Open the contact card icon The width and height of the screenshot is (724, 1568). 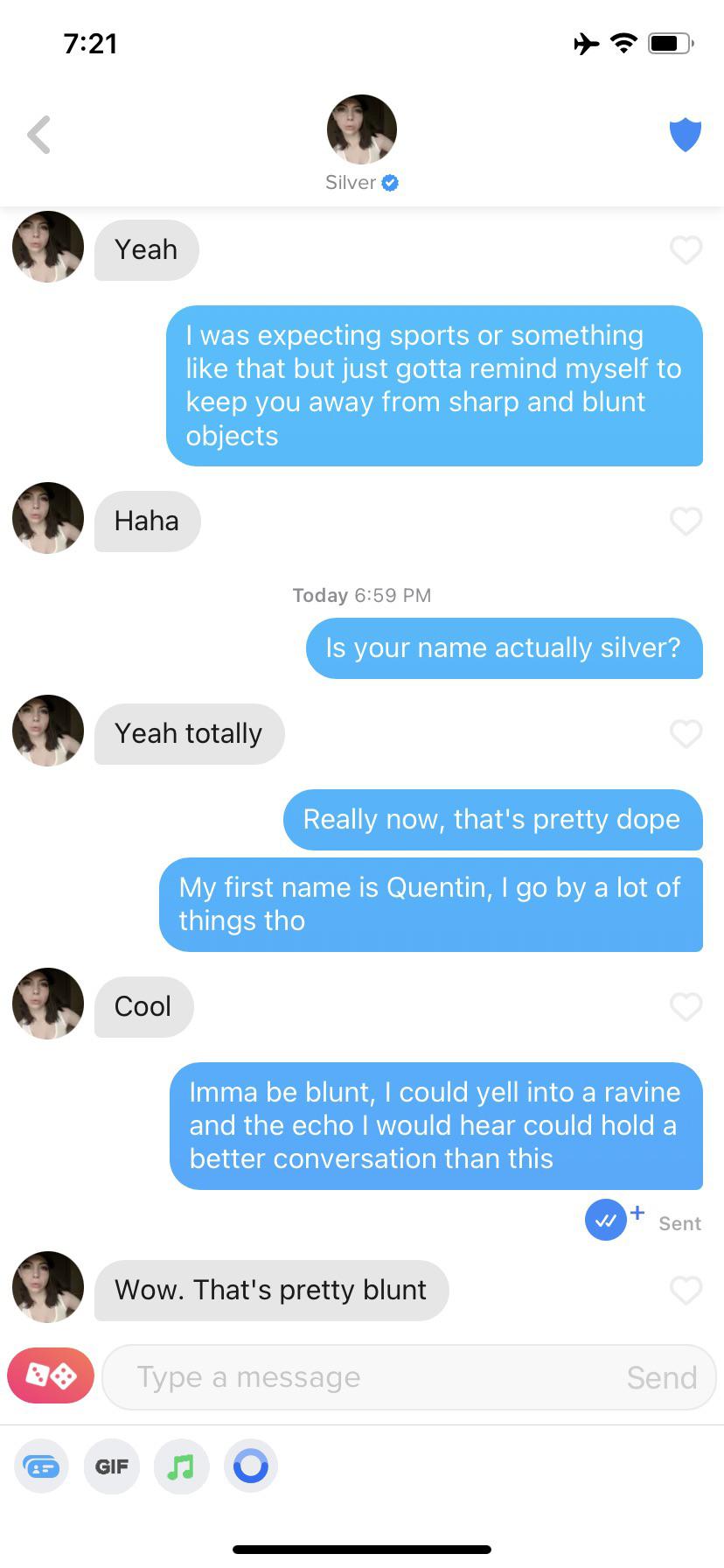coord(41,1466)
